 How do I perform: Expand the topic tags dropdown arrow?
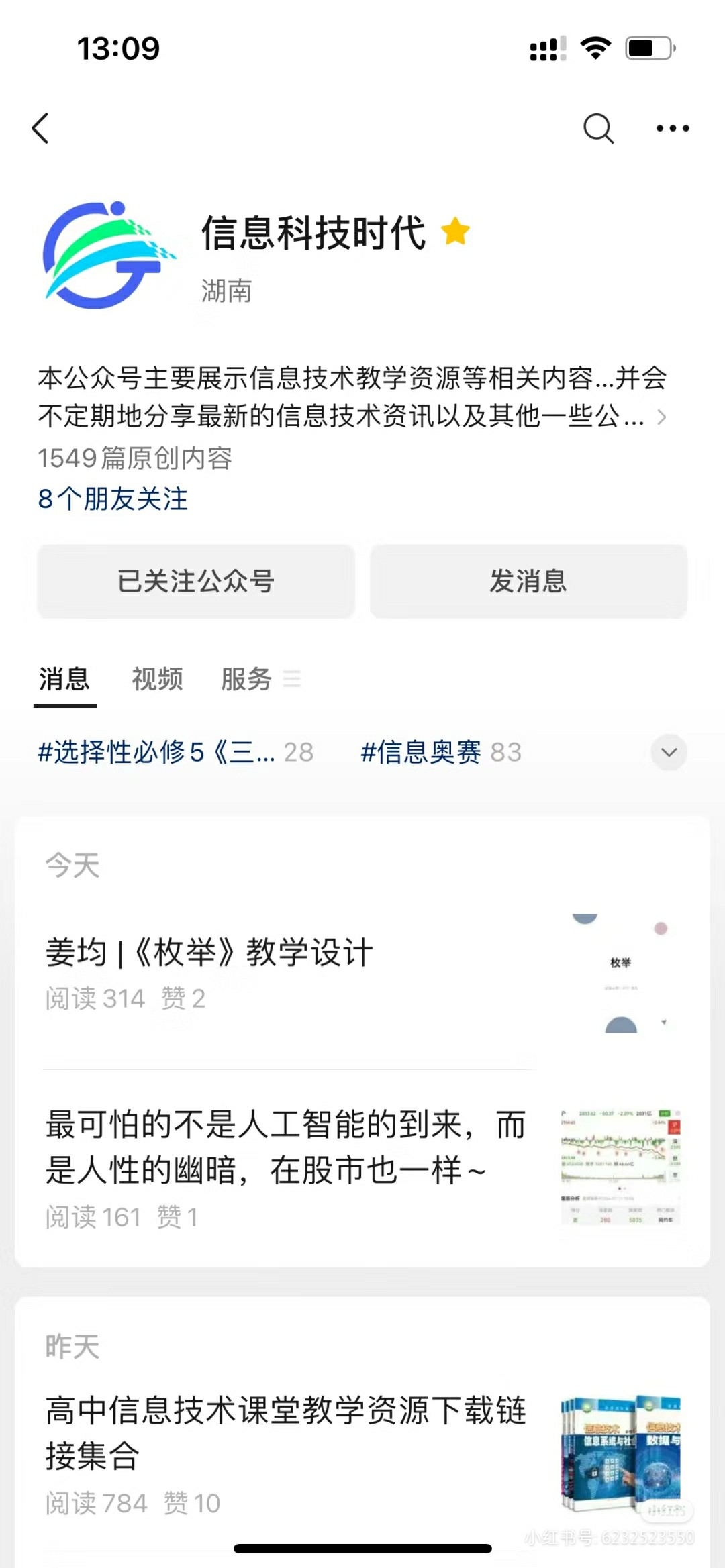click(669, 752)
